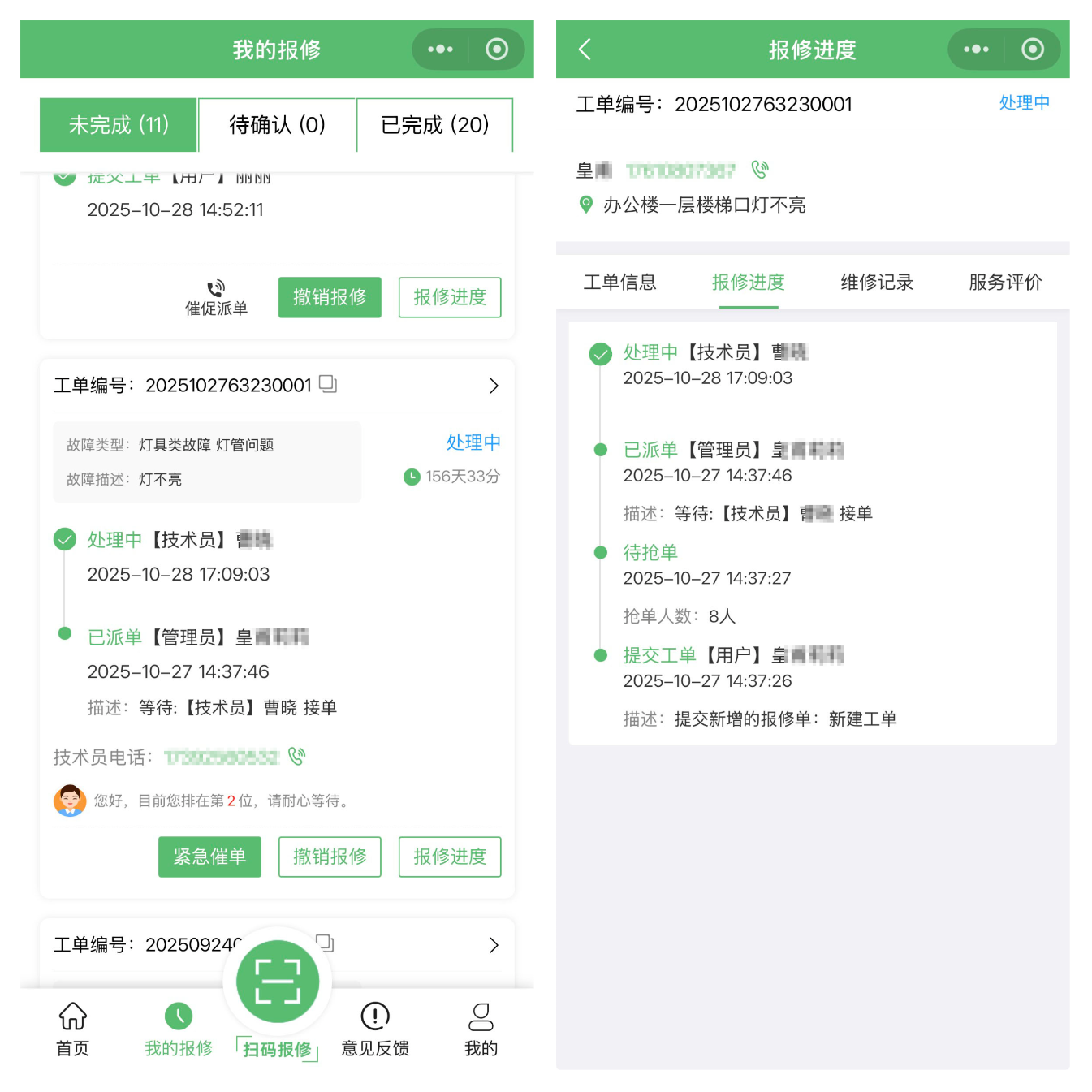Open mini-program menu on 我的报修 header
The height and width of the screenshot is (1092, 1092).
tap(440, 50)
